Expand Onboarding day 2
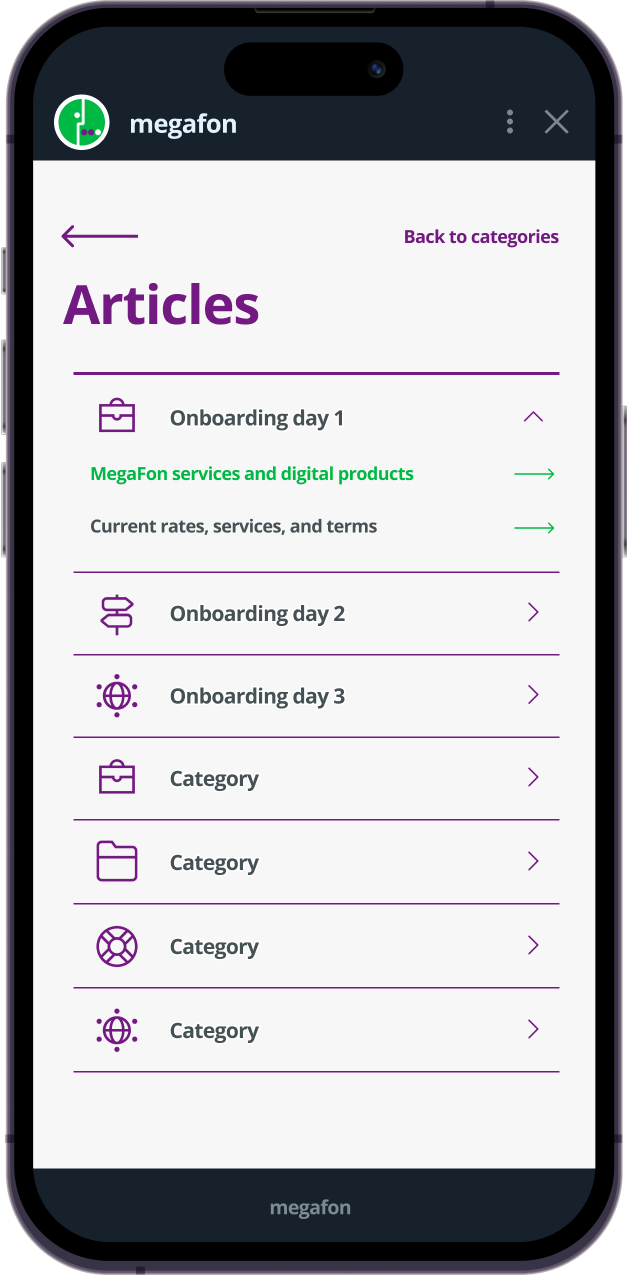Image resolution: width=627 pixels, height=1275 pixels. 316,613
